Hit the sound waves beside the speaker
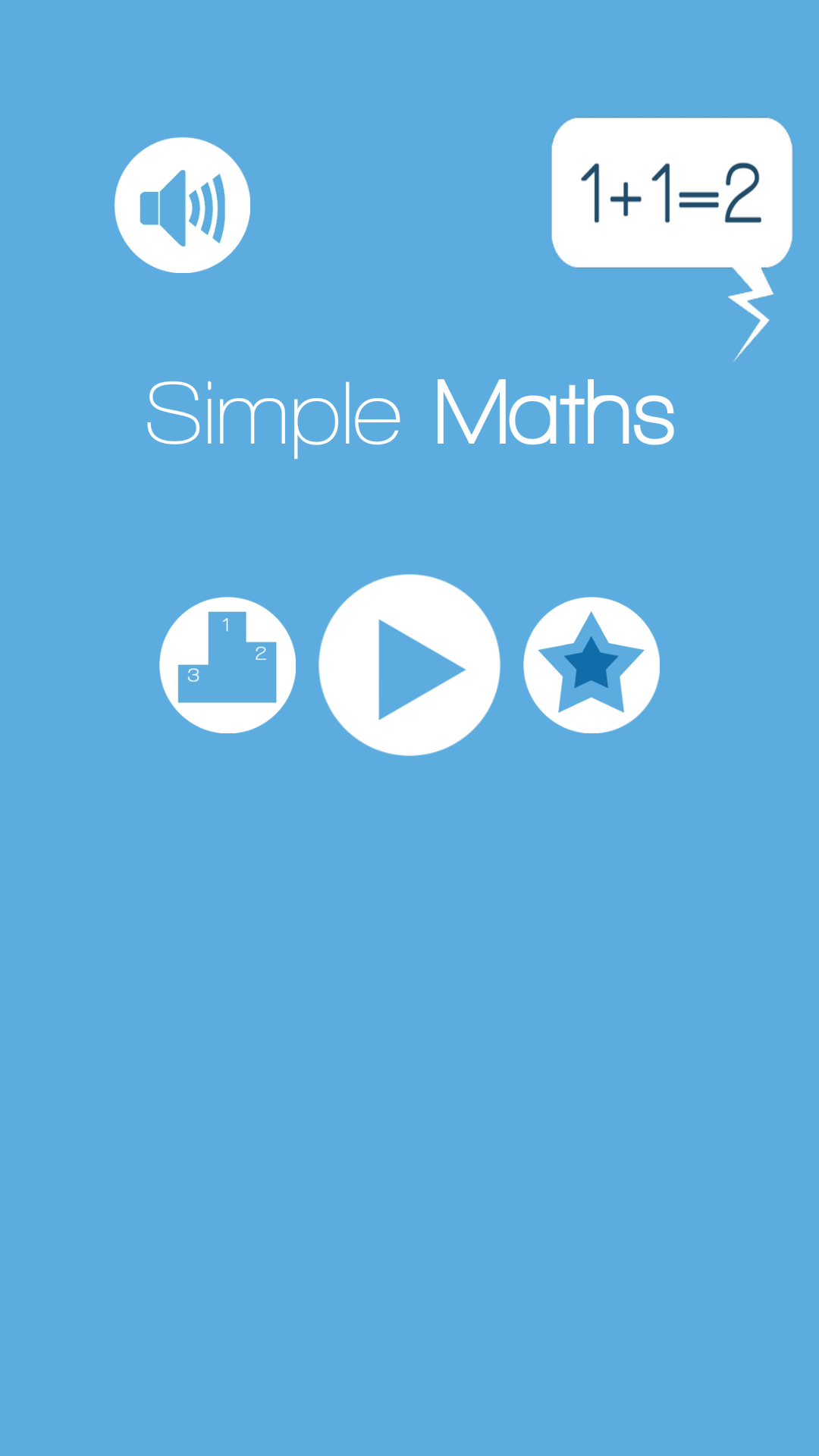The image size is (819, 1456). [x=208, y=203]
